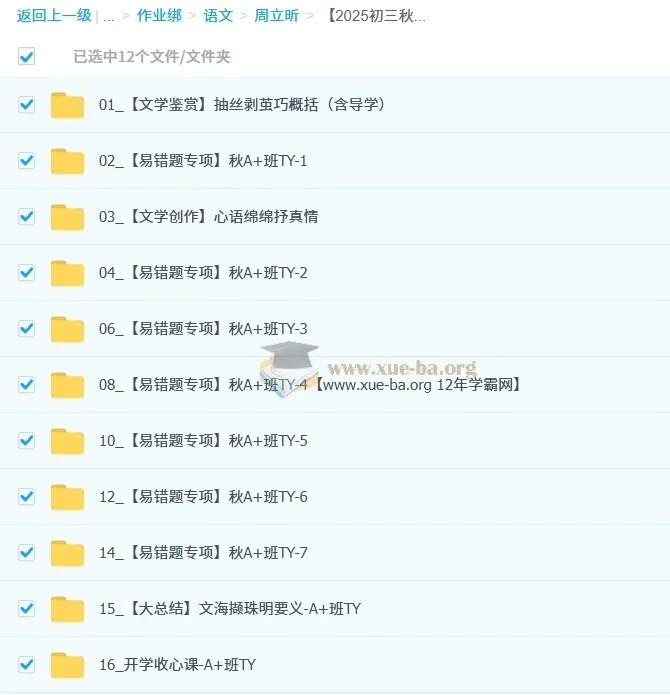Image resolution: width=670 pixels, height=695 pixels.
Task: Open folder 03_【文学创作】心语绵绵抒真情
Action: [x=208, y=217]
